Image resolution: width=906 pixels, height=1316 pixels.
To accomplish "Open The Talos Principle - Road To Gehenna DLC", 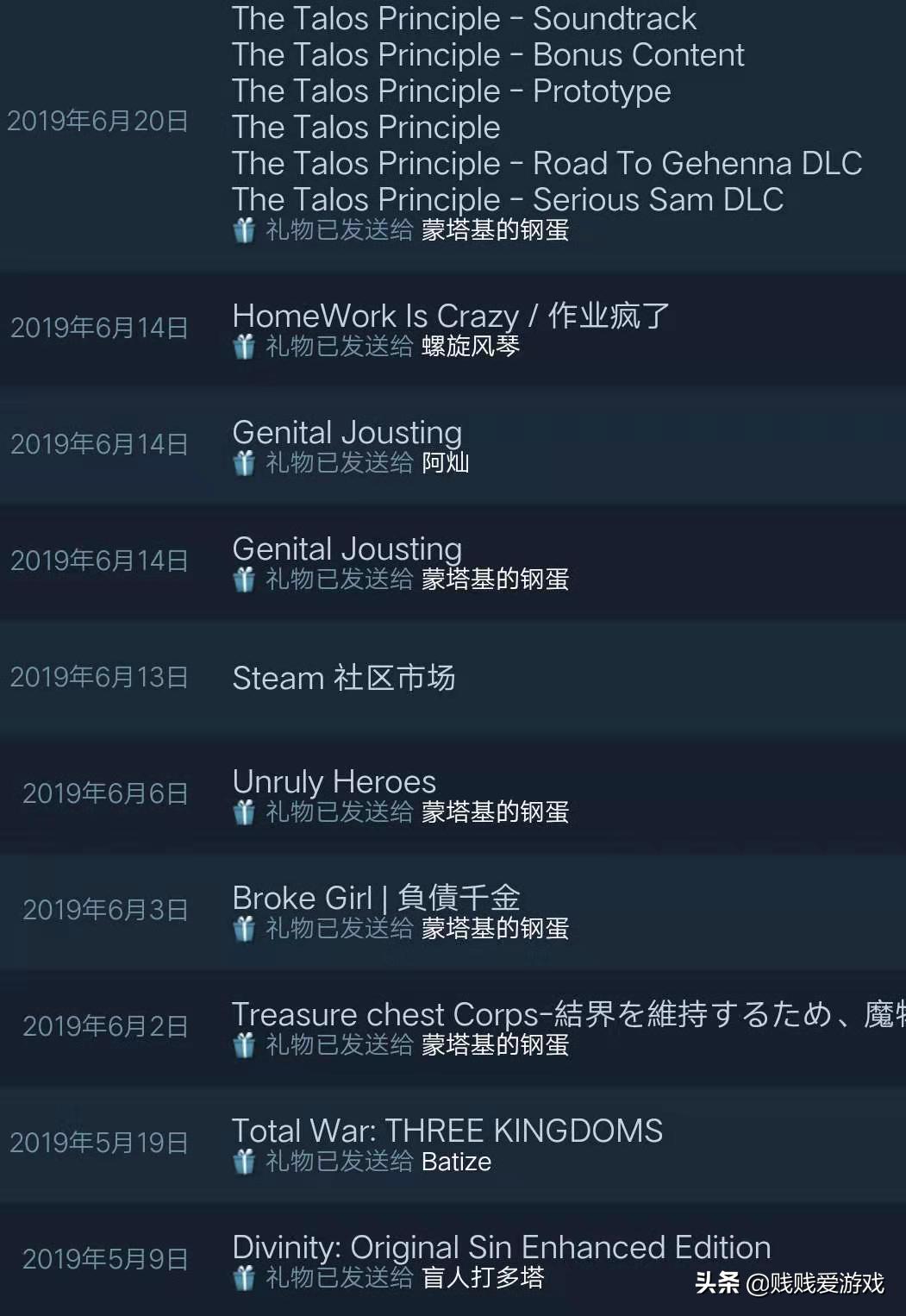I will pyautogui.click(x=547, y=163).
